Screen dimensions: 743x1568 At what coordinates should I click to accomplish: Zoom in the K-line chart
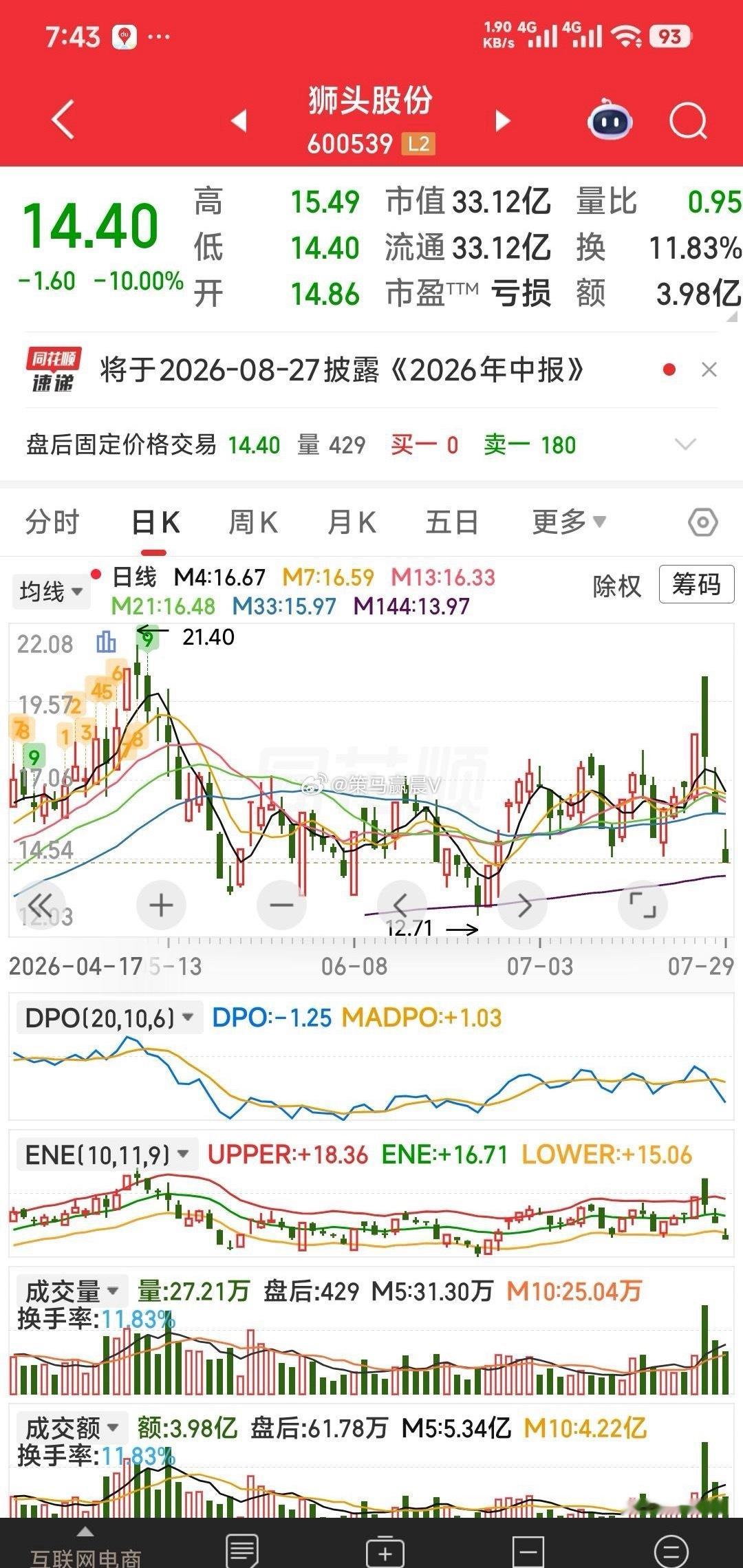161,905
